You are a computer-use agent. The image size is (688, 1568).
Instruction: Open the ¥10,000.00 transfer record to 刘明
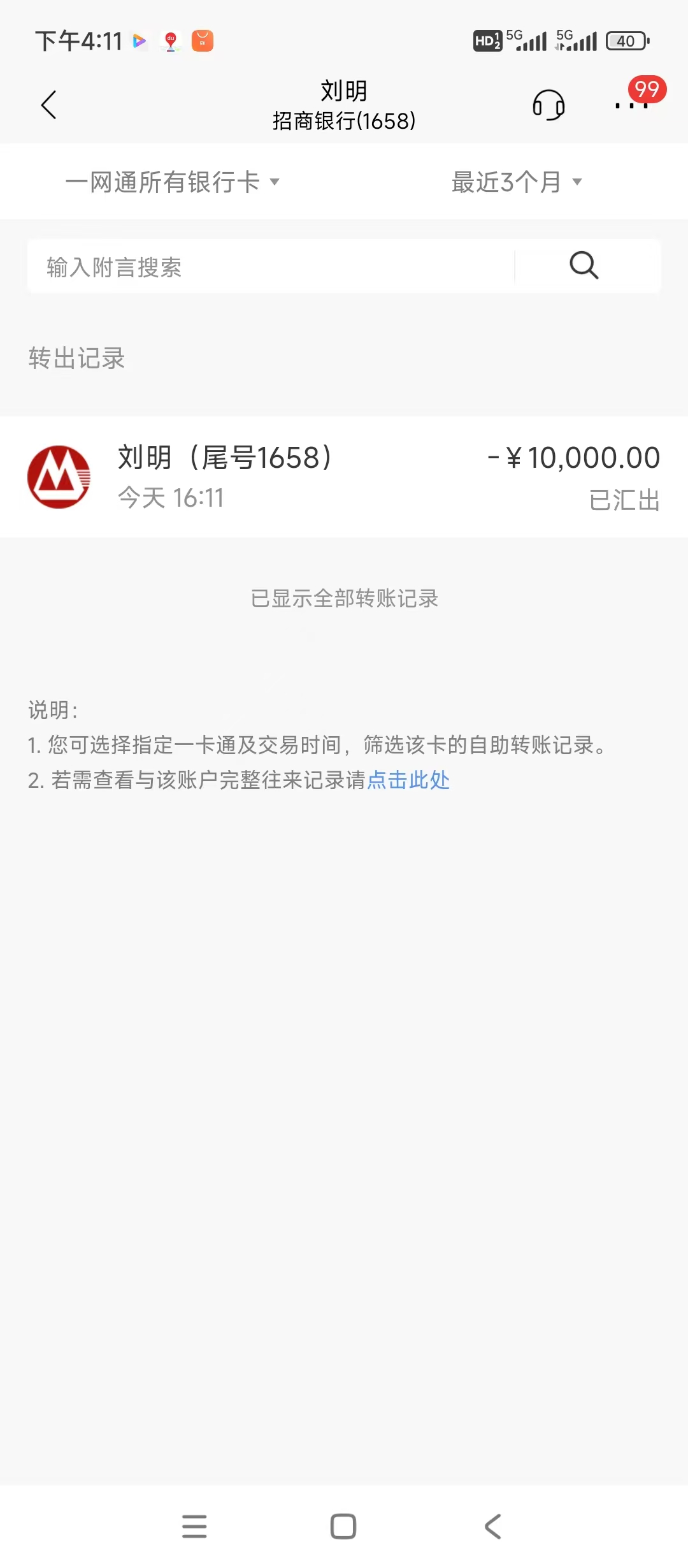point(344,477)
